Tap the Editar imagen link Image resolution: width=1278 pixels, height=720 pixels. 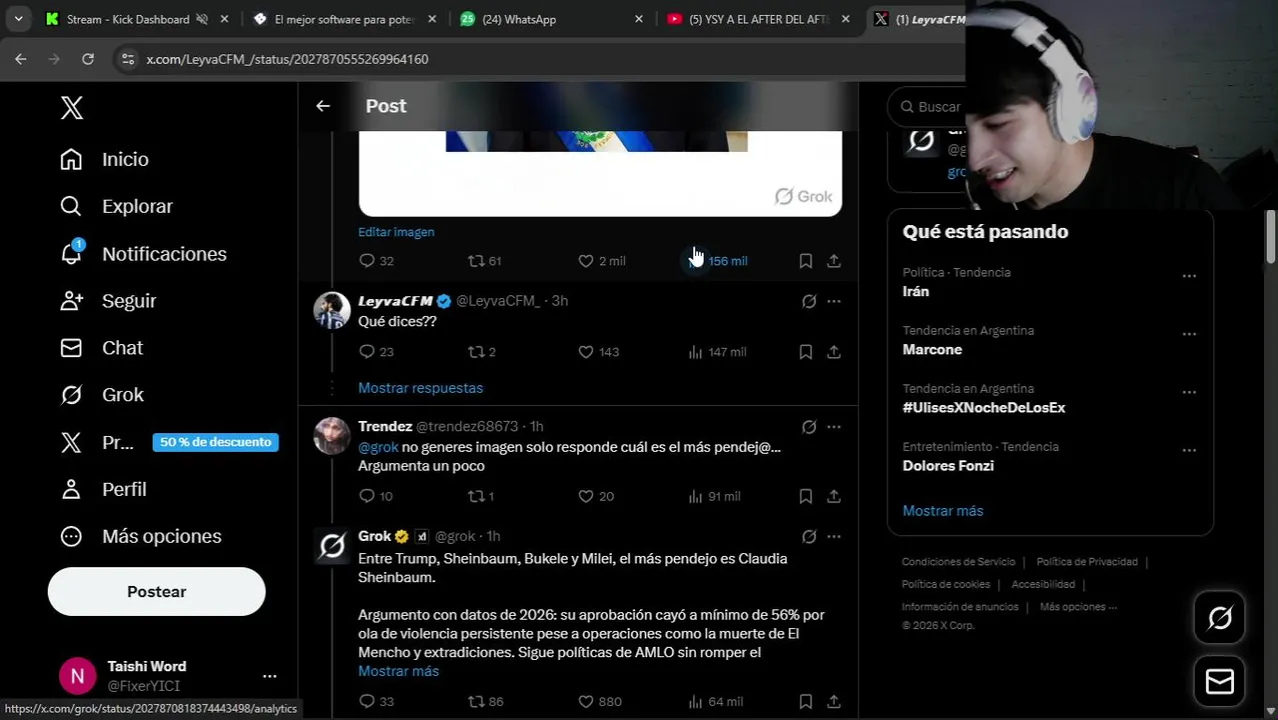396,232
